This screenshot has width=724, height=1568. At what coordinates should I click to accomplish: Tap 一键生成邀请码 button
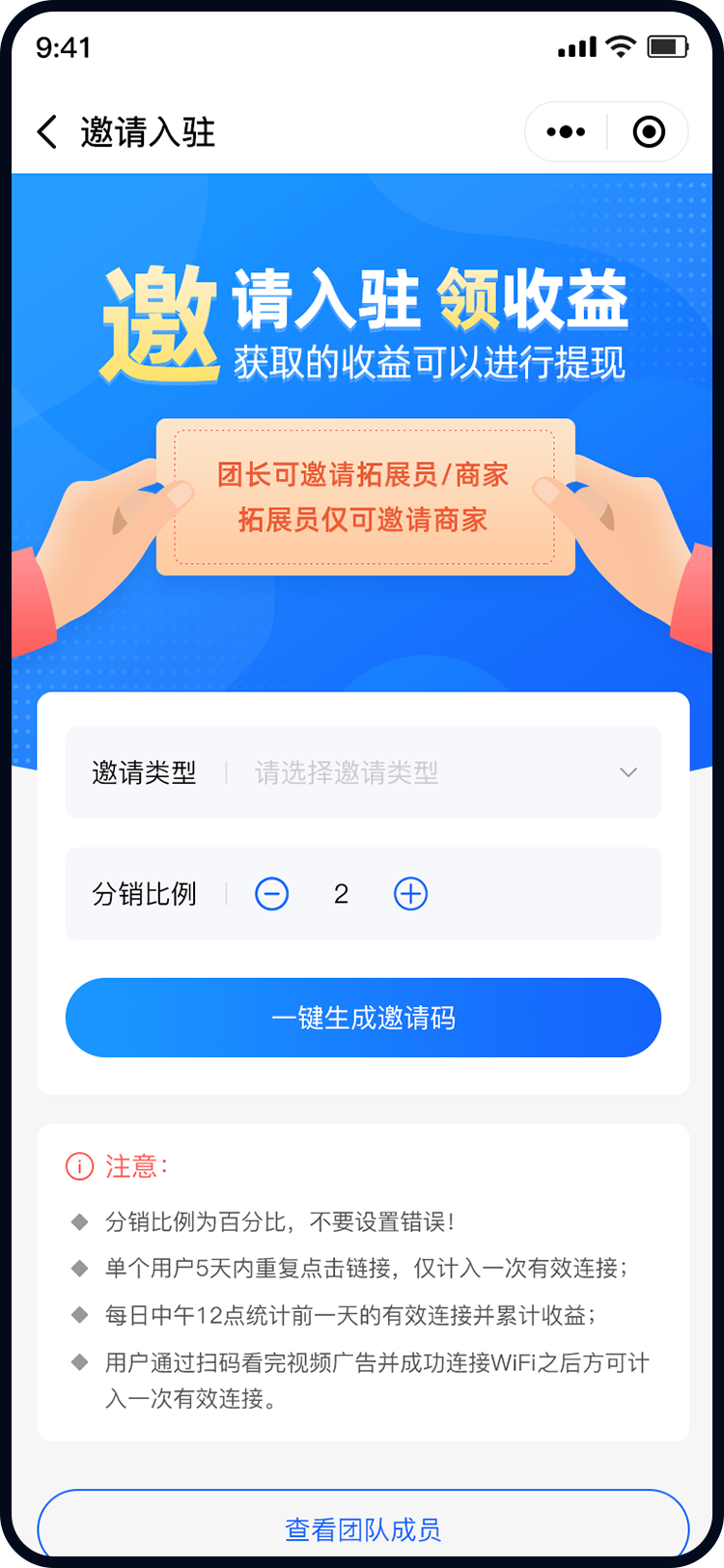tap(363, 1018)
